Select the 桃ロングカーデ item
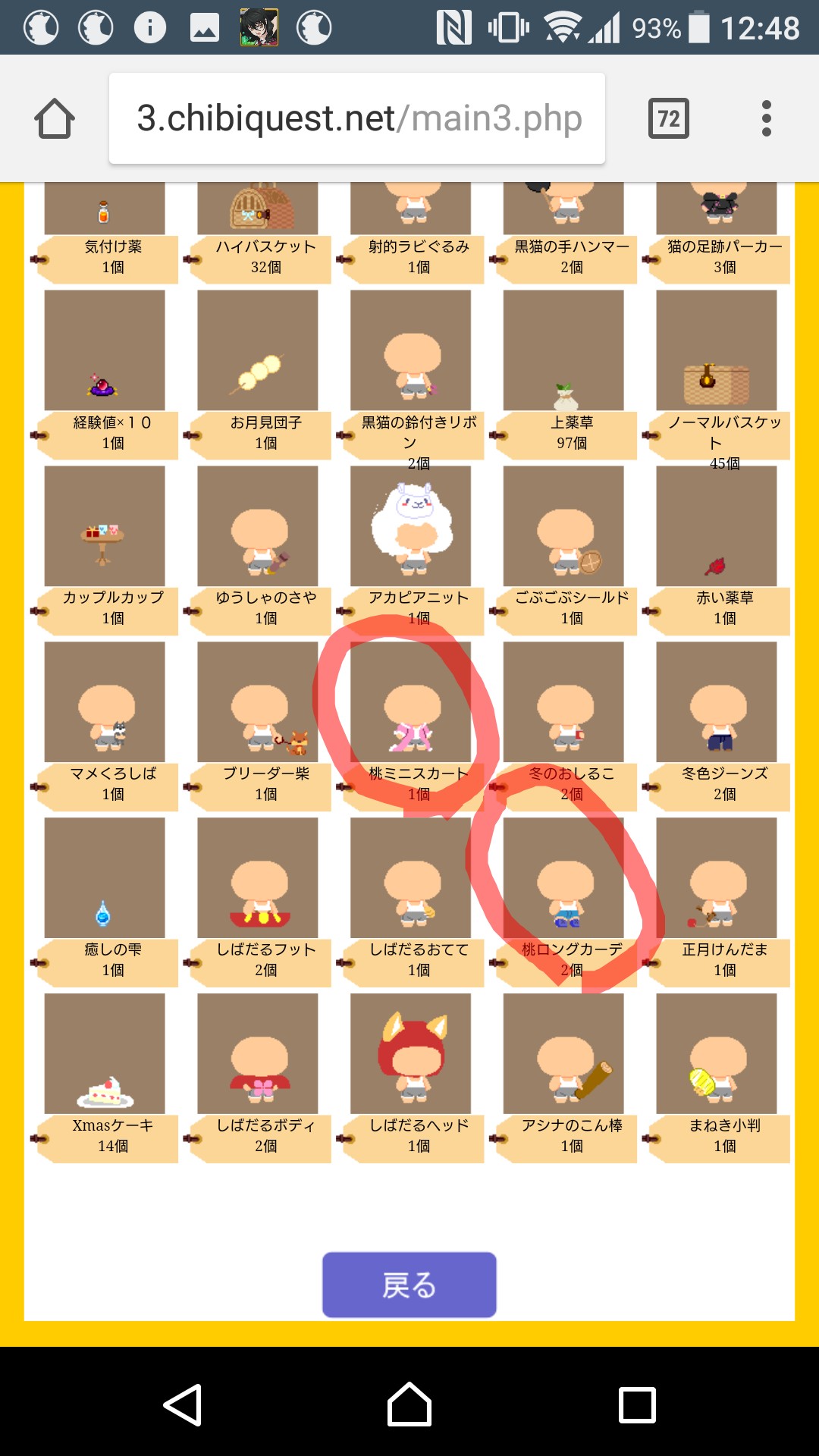 pyautogui.click(x=563, y=878)
